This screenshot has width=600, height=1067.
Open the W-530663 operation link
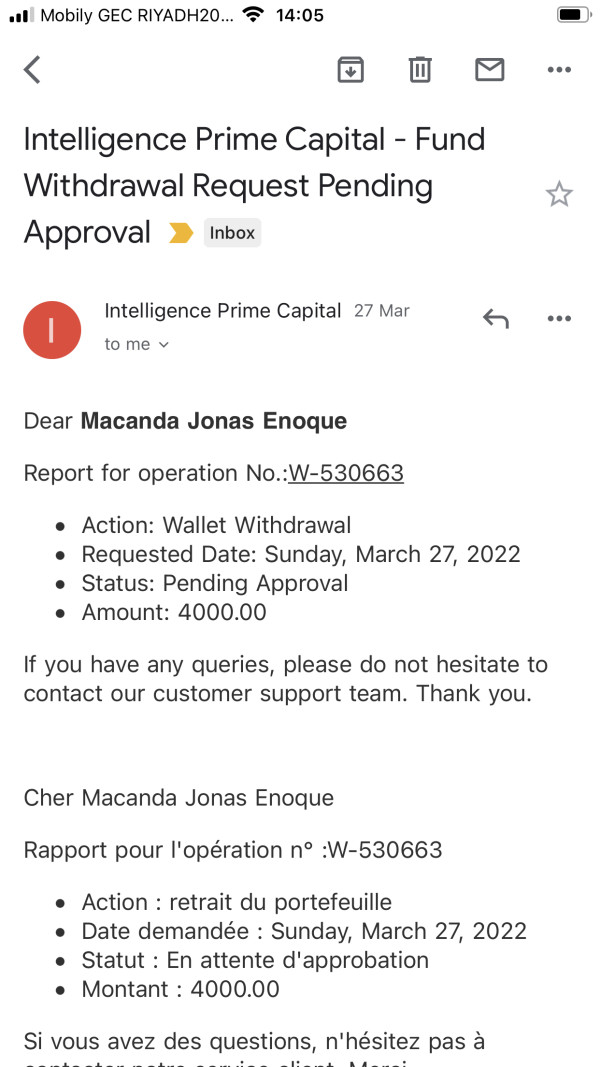point(346,473)
